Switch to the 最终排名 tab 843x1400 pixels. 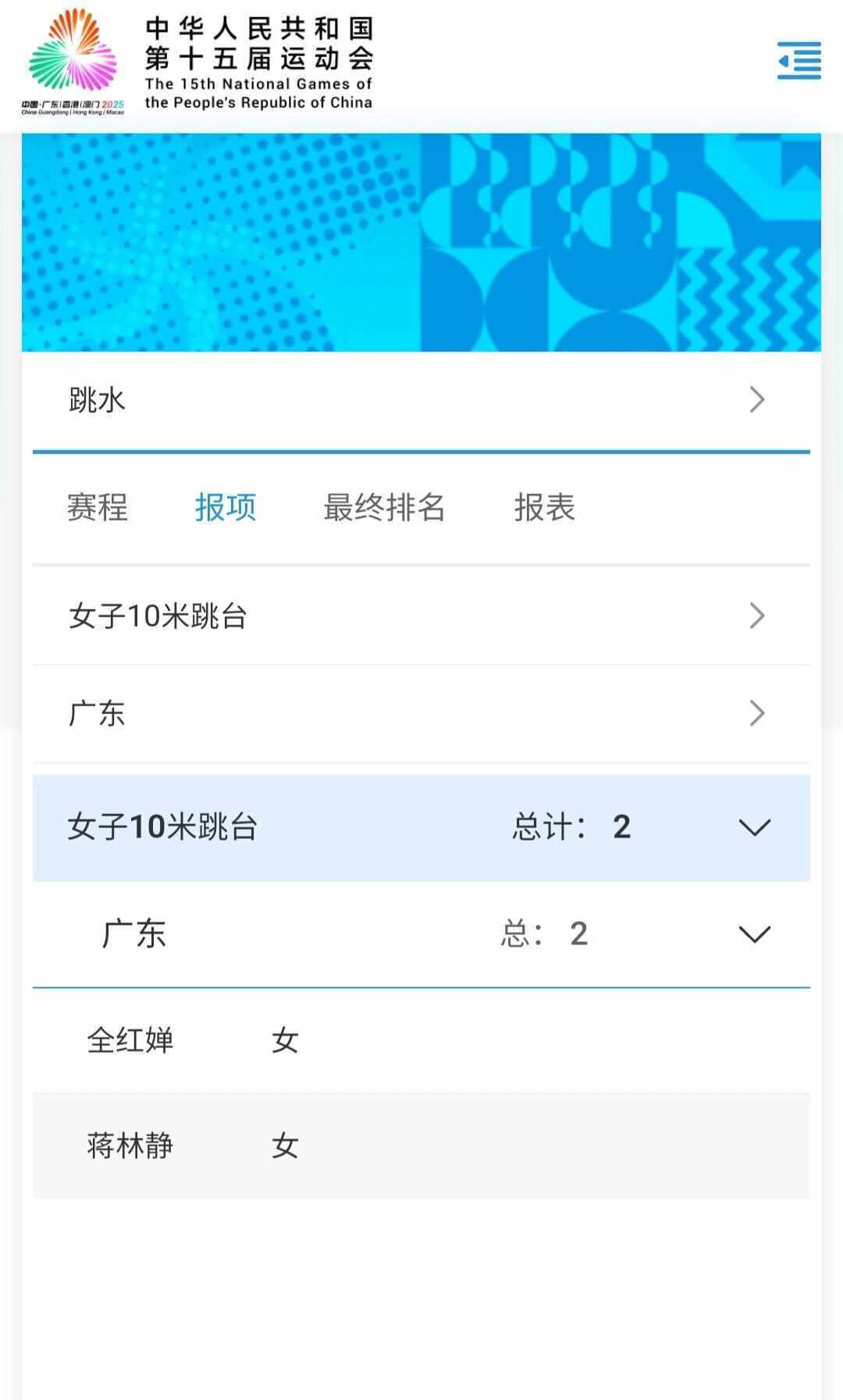[x=384, y=508]
